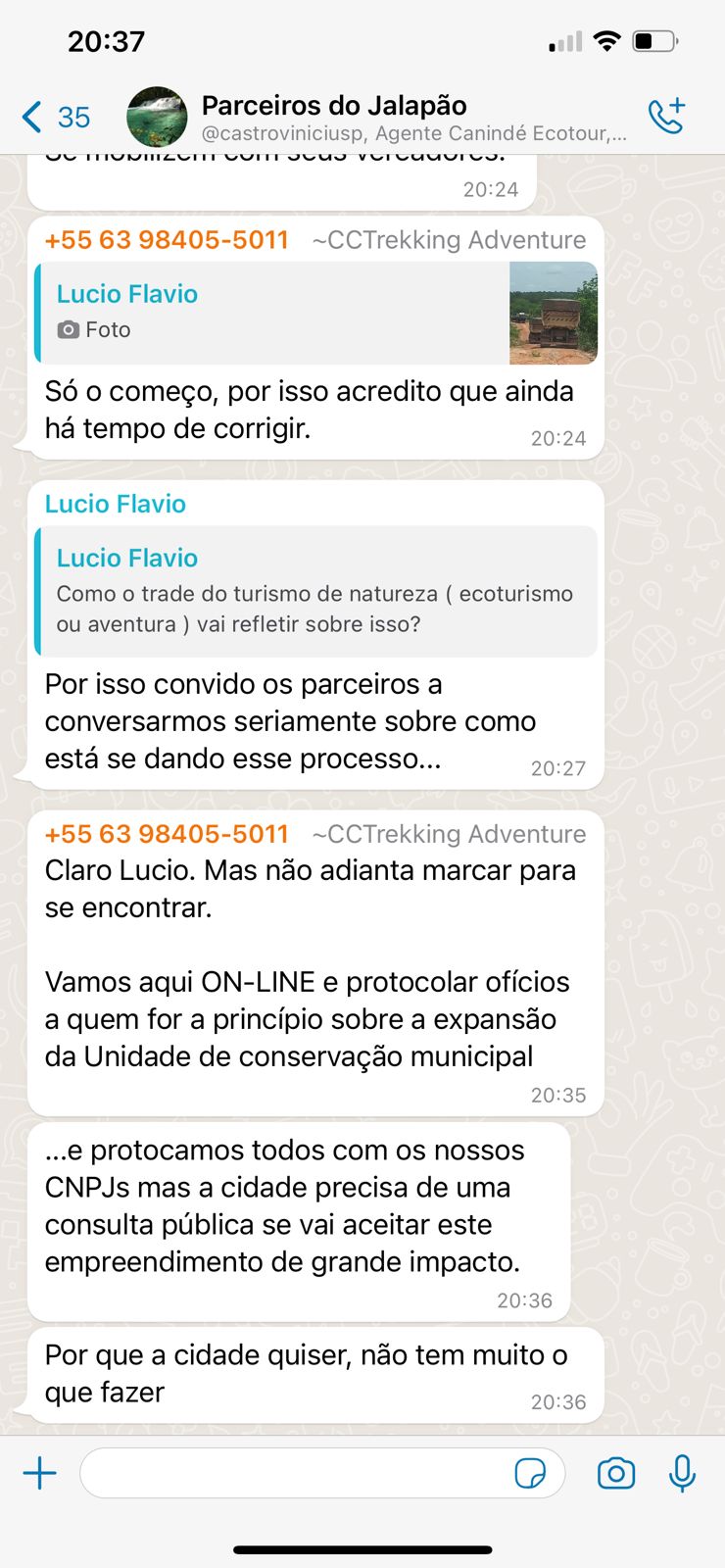Jump to quoted message about turismo de natureza
The image size is (725, 1568).
pos(315,591)
